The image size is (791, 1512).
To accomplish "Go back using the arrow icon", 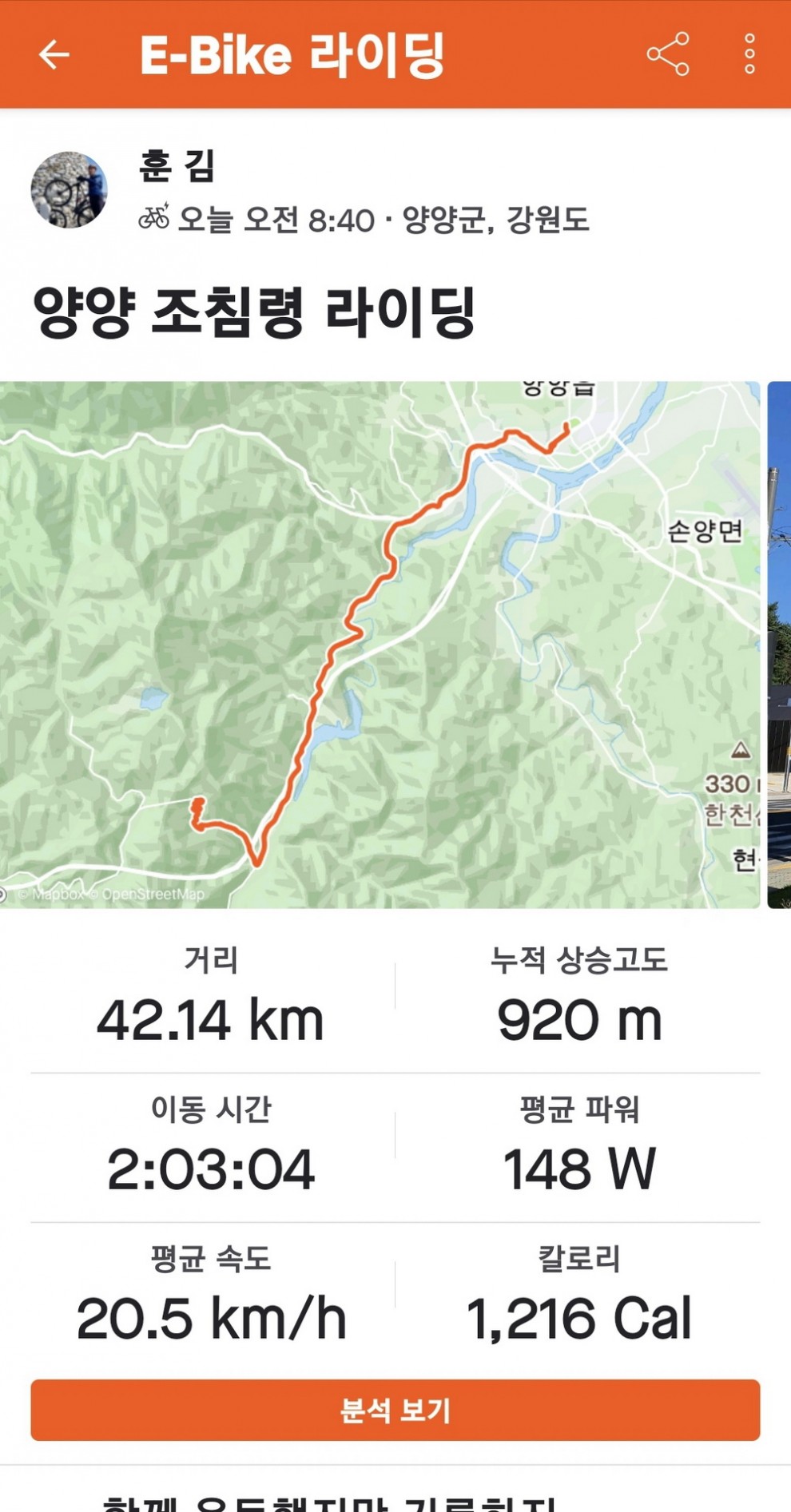I will click(x=54, y=54).
